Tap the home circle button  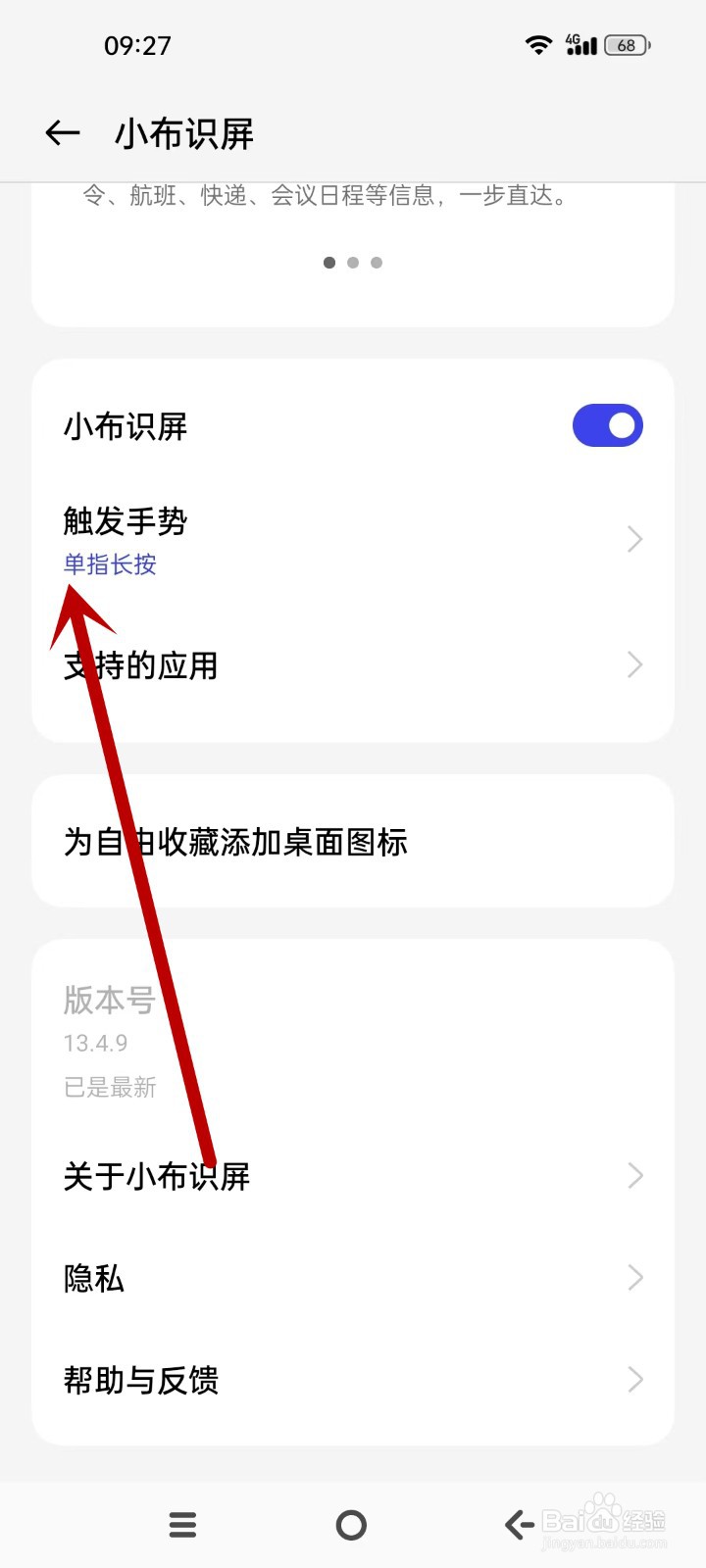[351, 1524]
